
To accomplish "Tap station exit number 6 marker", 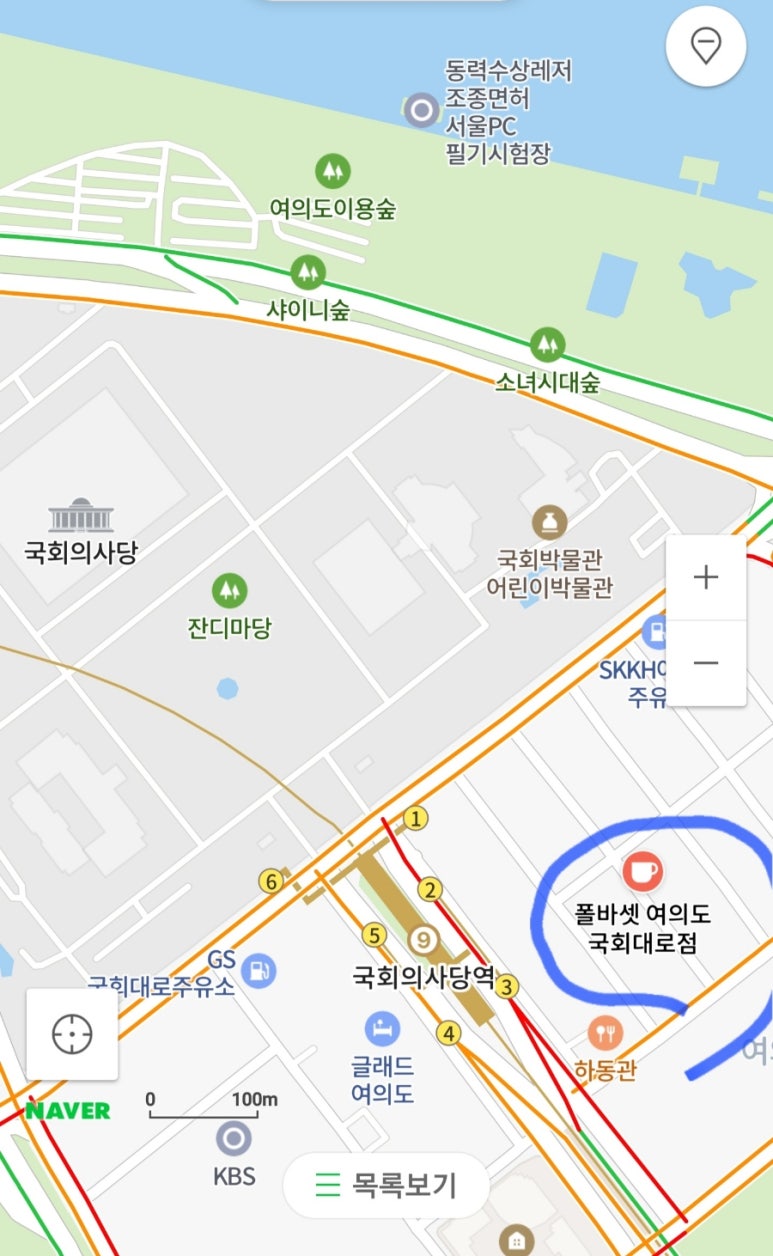I will [x=270, y=881].
